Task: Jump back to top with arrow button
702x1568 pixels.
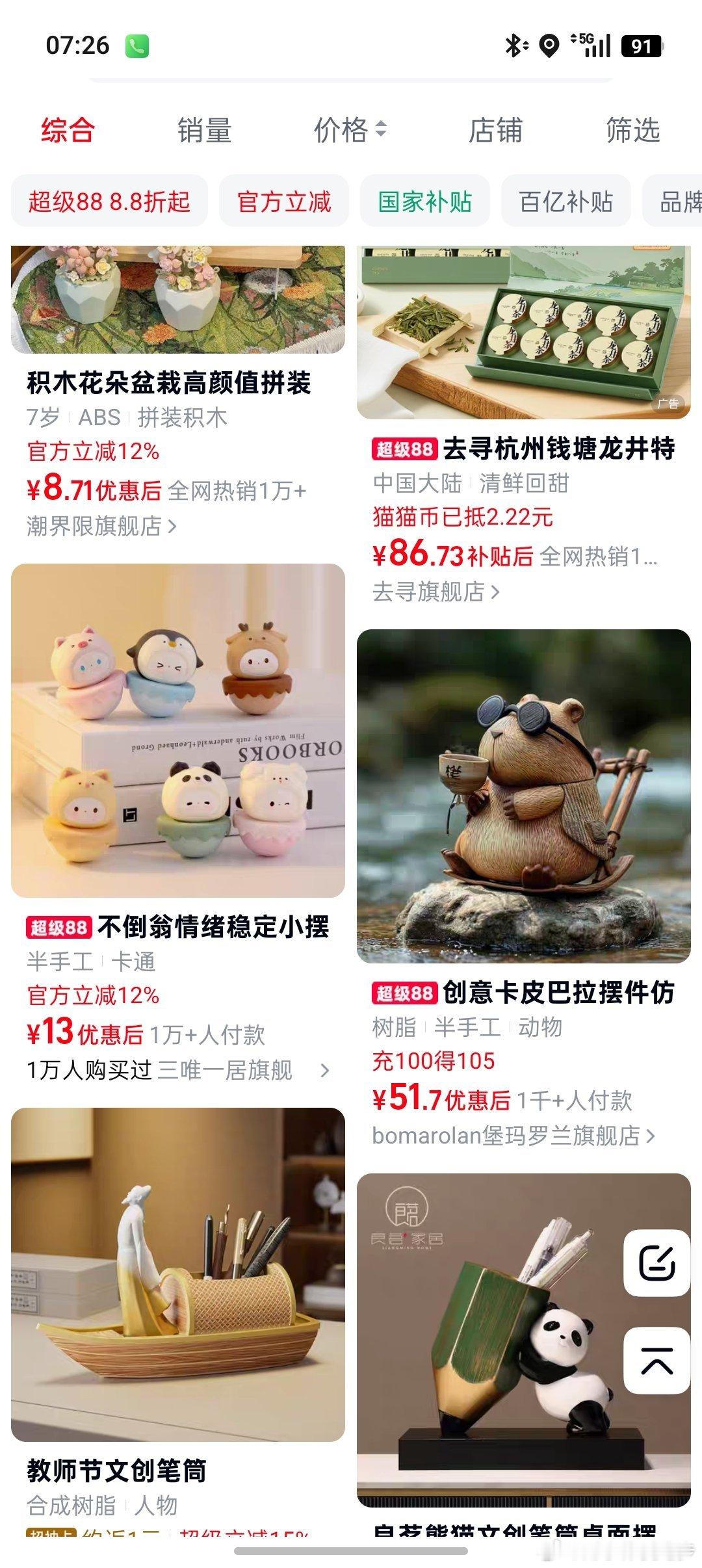Action: [656, 1360]
